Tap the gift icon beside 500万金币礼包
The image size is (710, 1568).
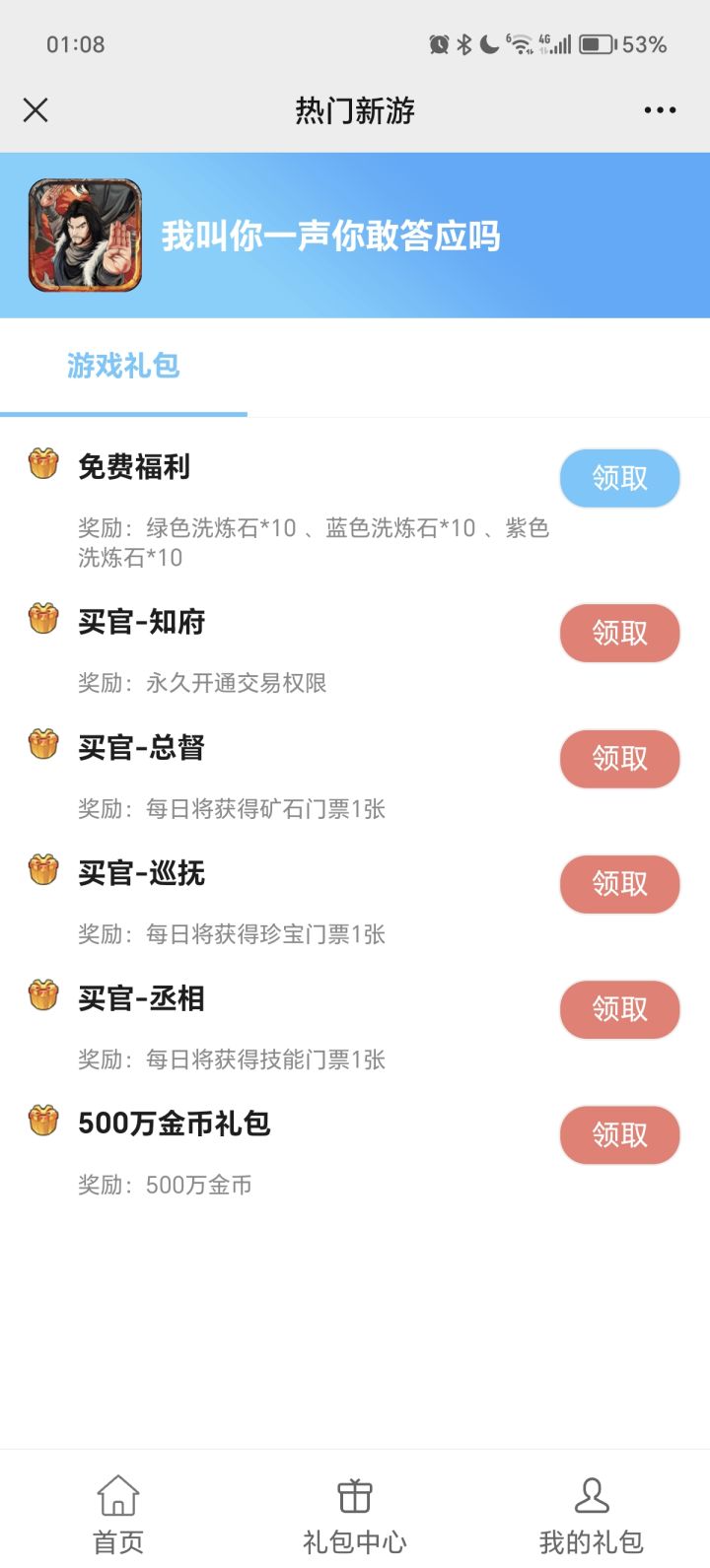point(41,1122)
